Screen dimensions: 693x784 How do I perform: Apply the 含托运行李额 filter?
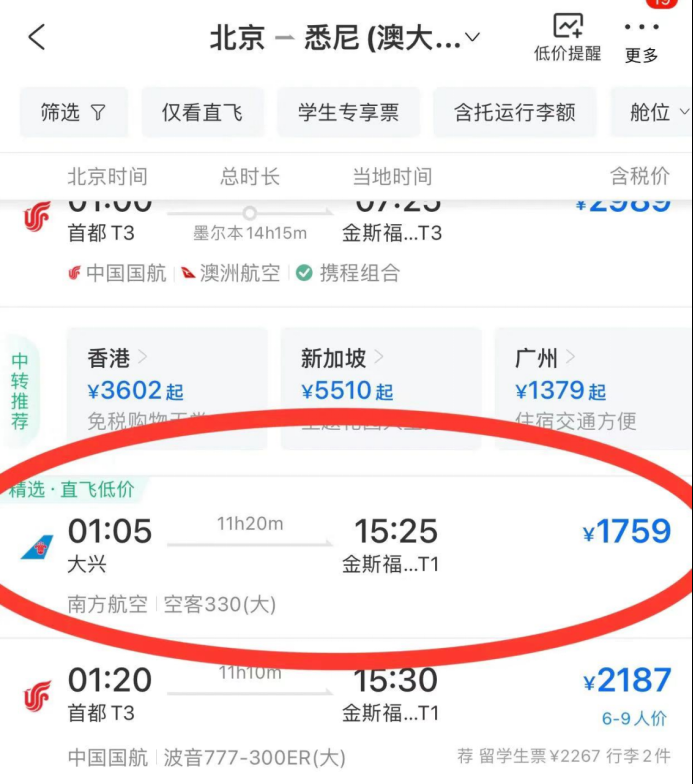(514, 112)
